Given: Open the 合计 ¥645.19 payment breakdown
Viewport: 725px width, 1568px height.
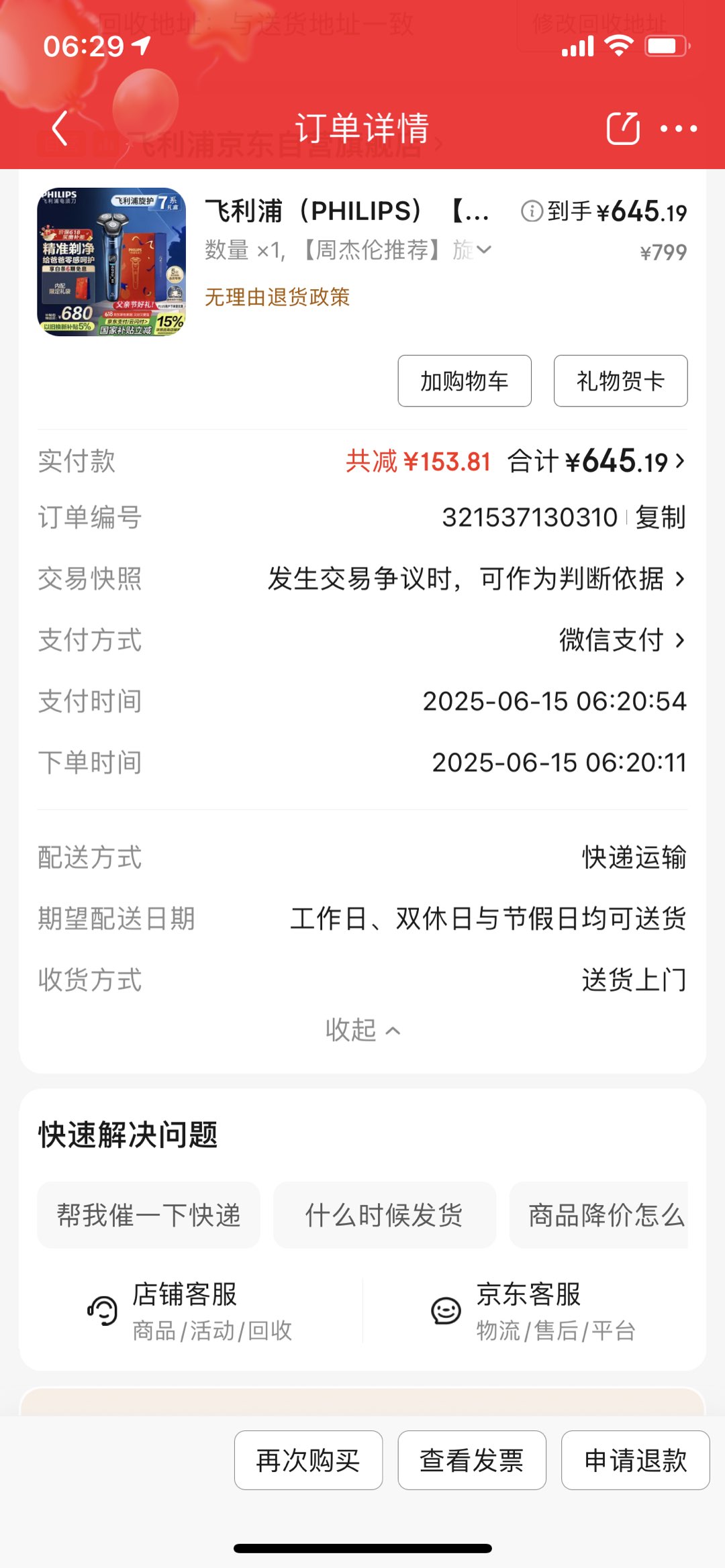Looking at the screenshot, I should point(596,462).
